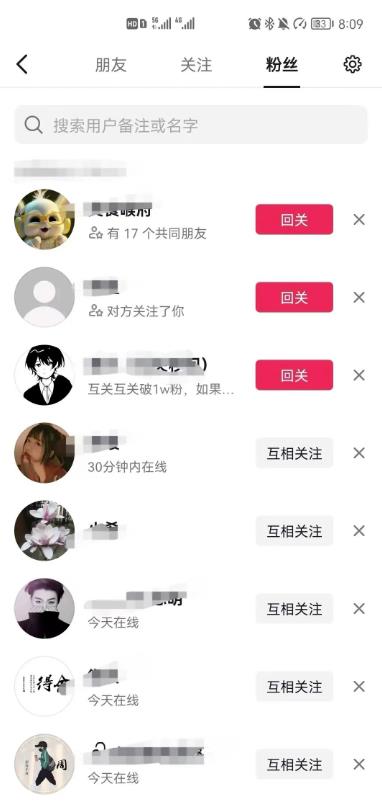Select the 粉丝 tab

coord(282,65)
